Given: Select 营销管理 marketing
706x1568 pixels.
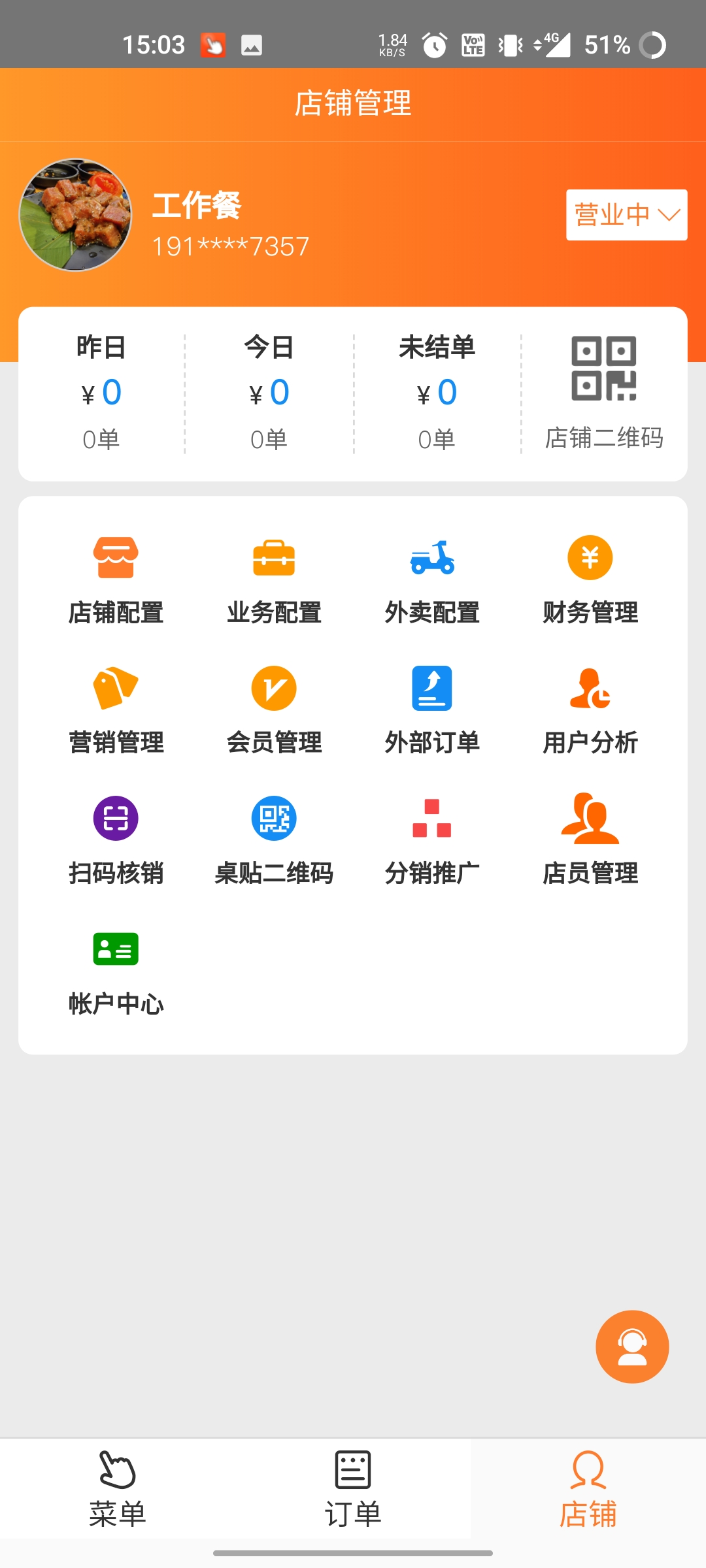Looking at the screenshot, I should (116, 710).
